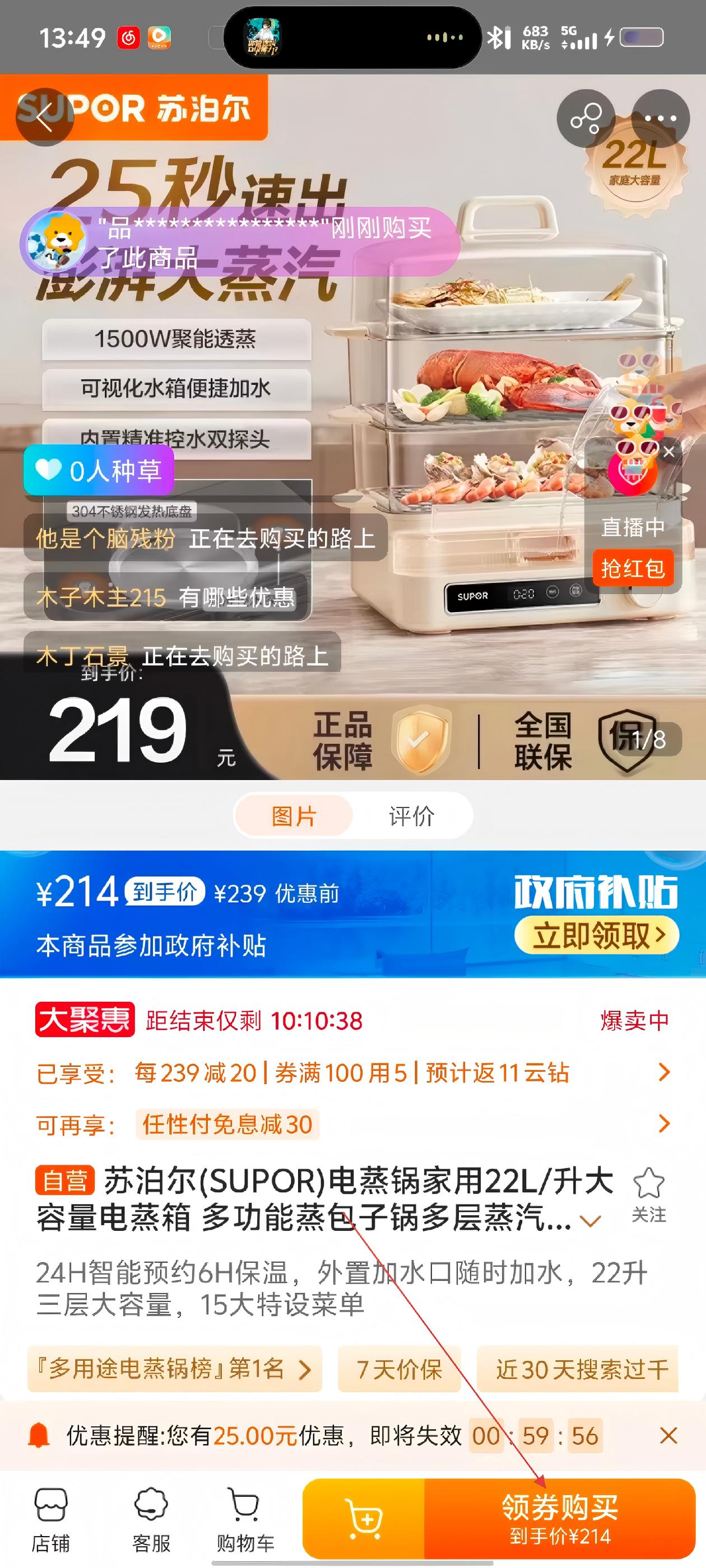Screen dimensions: 706x1568
Task: Follow the product with 关注 star
Action: point(648,1195)
